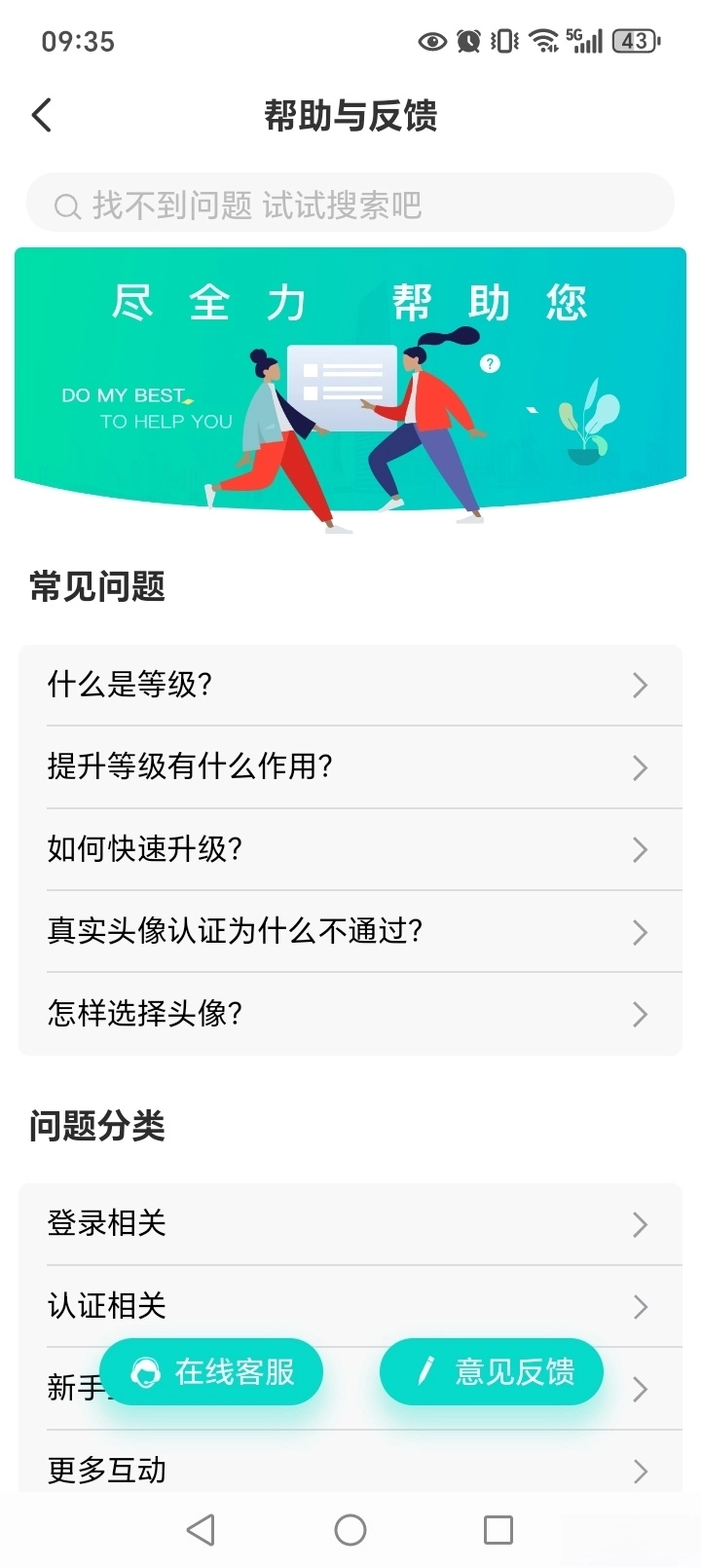Open the 认证相关 category
This screenshot has width=701, height=1568.
point(350,1306)
